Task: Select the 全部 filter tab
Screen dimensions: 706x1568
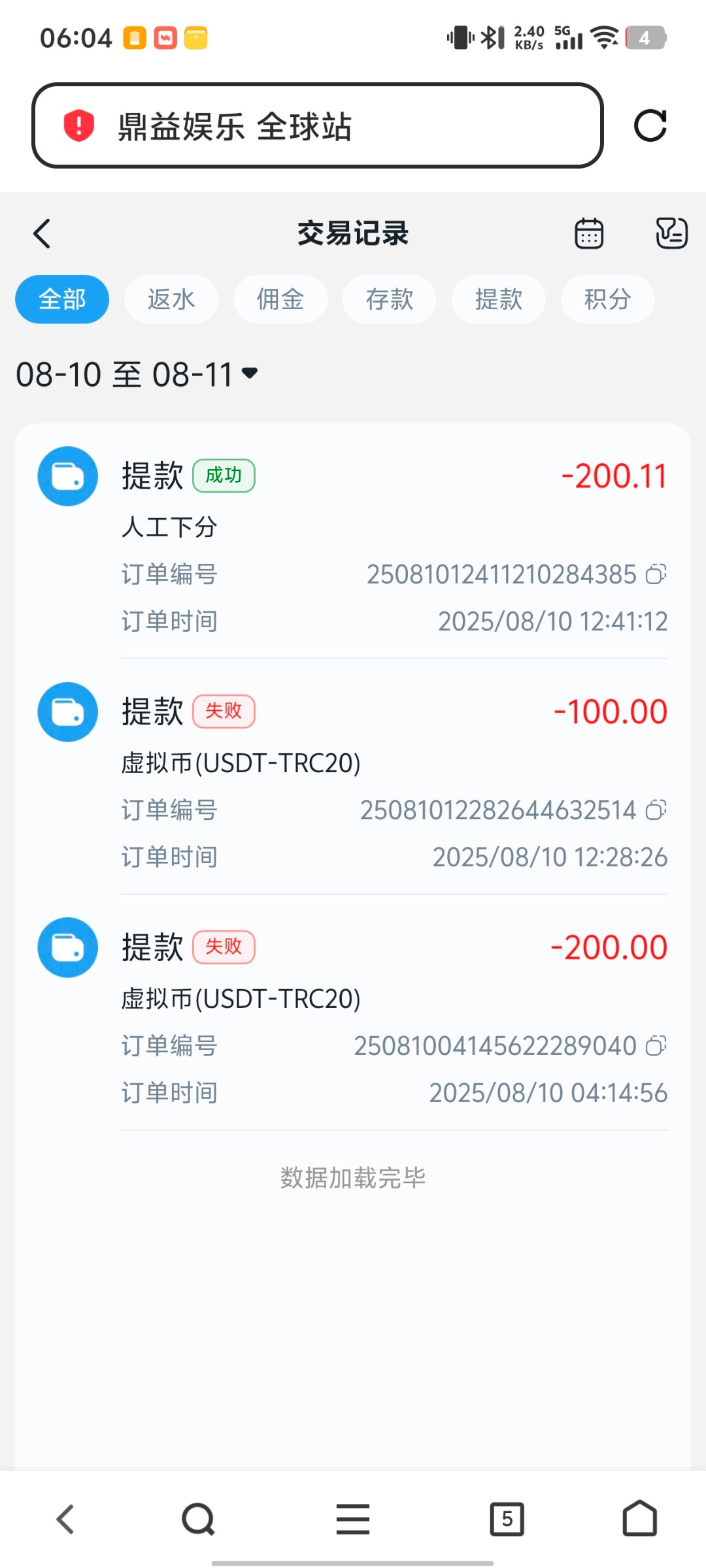Action: (x=62, y=300)
